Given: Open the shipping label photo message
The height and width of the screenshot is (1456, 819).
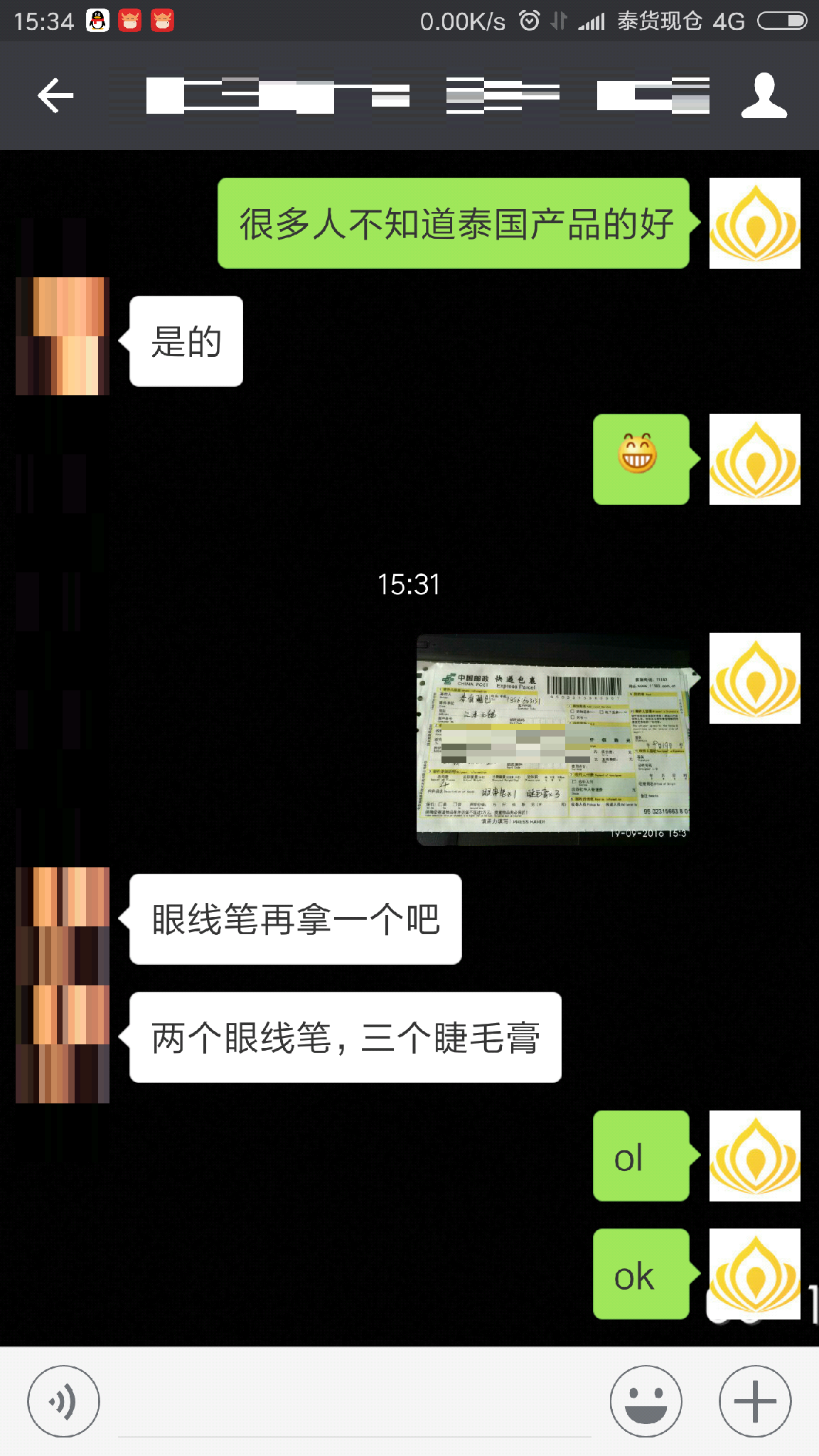Looking at the screenshot, I should [x=552, y=739].
